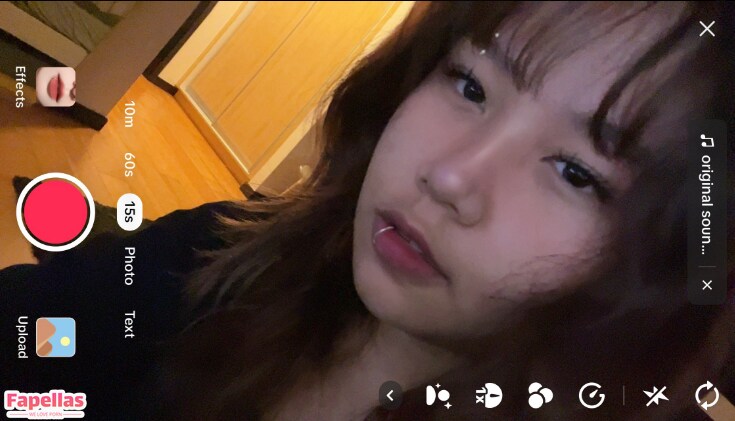The image size is (735, 421).
Task: Remove the selected original sound
Action: click(x=707, y=285)
